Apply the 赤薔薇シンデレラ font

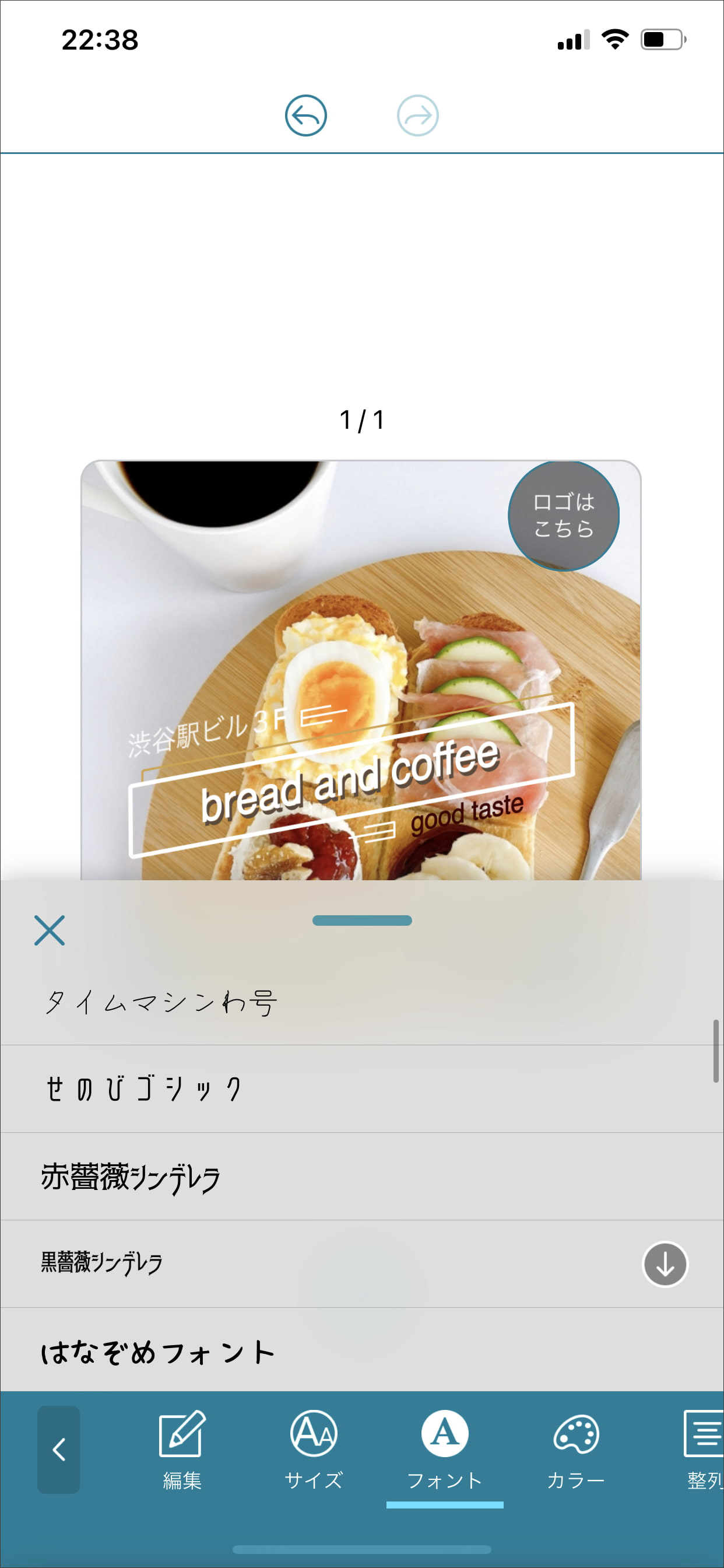click(130, 1177)
